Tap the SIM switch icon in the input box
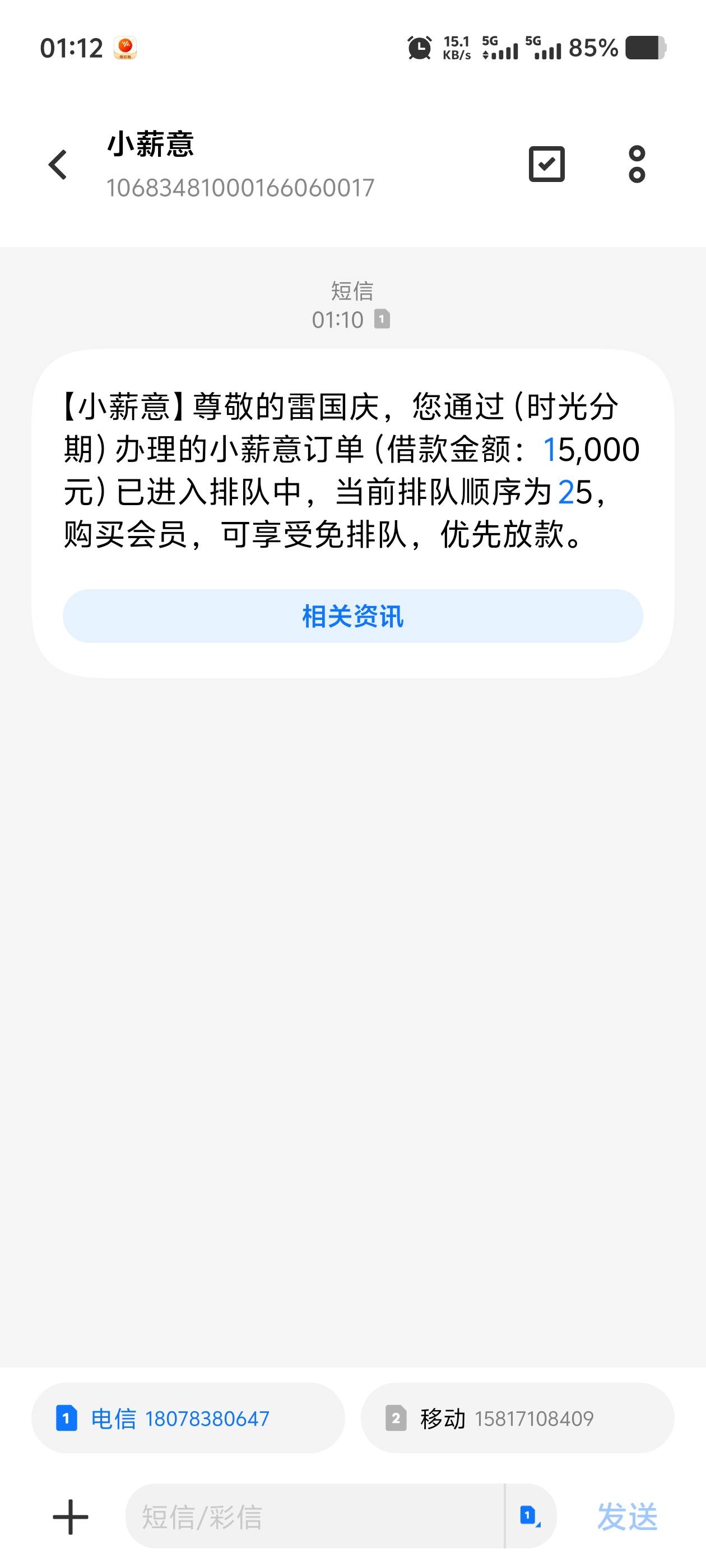The height and width of the screenshot is (1568, 706). click(531, 1516)
